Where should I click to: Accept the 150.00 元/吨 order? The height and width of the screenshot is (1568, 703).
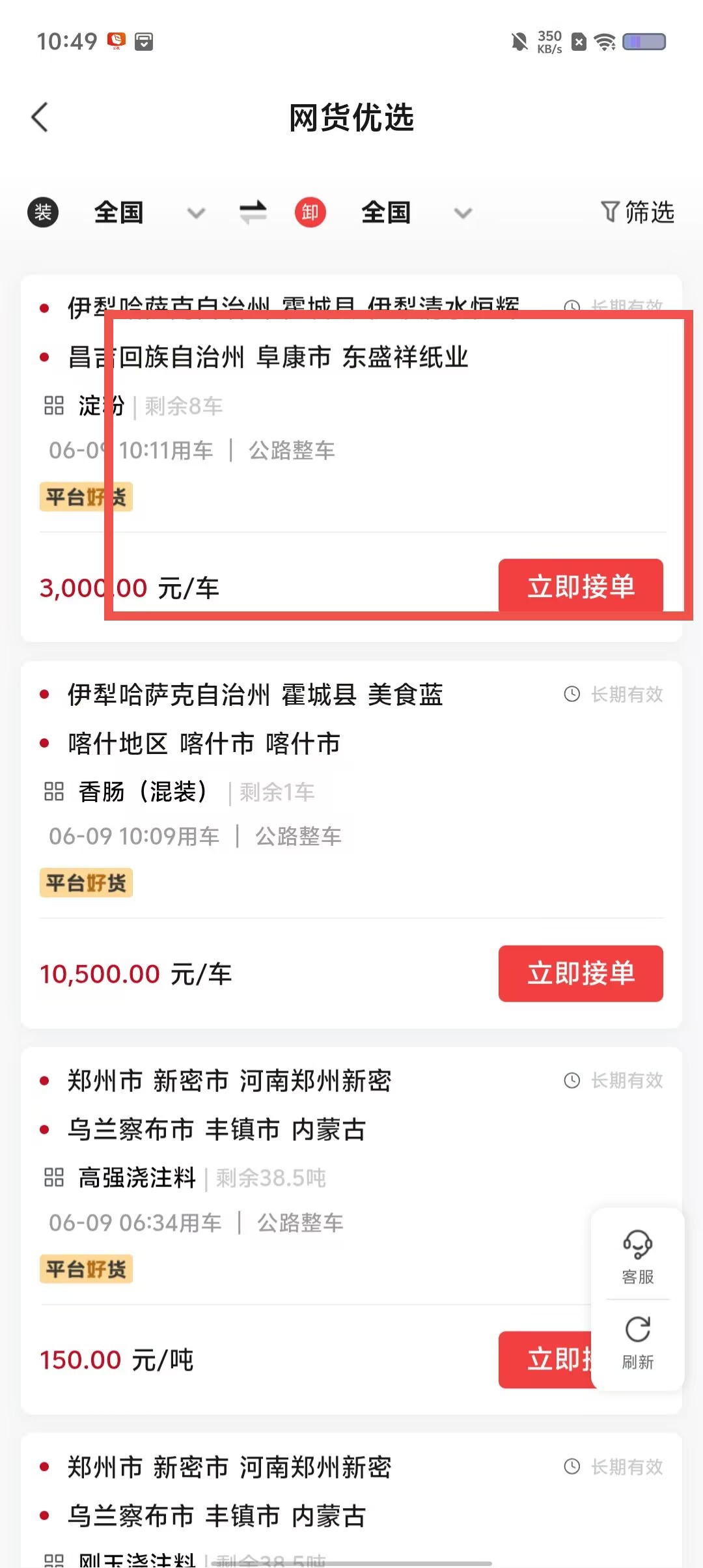click(545, 1360)
